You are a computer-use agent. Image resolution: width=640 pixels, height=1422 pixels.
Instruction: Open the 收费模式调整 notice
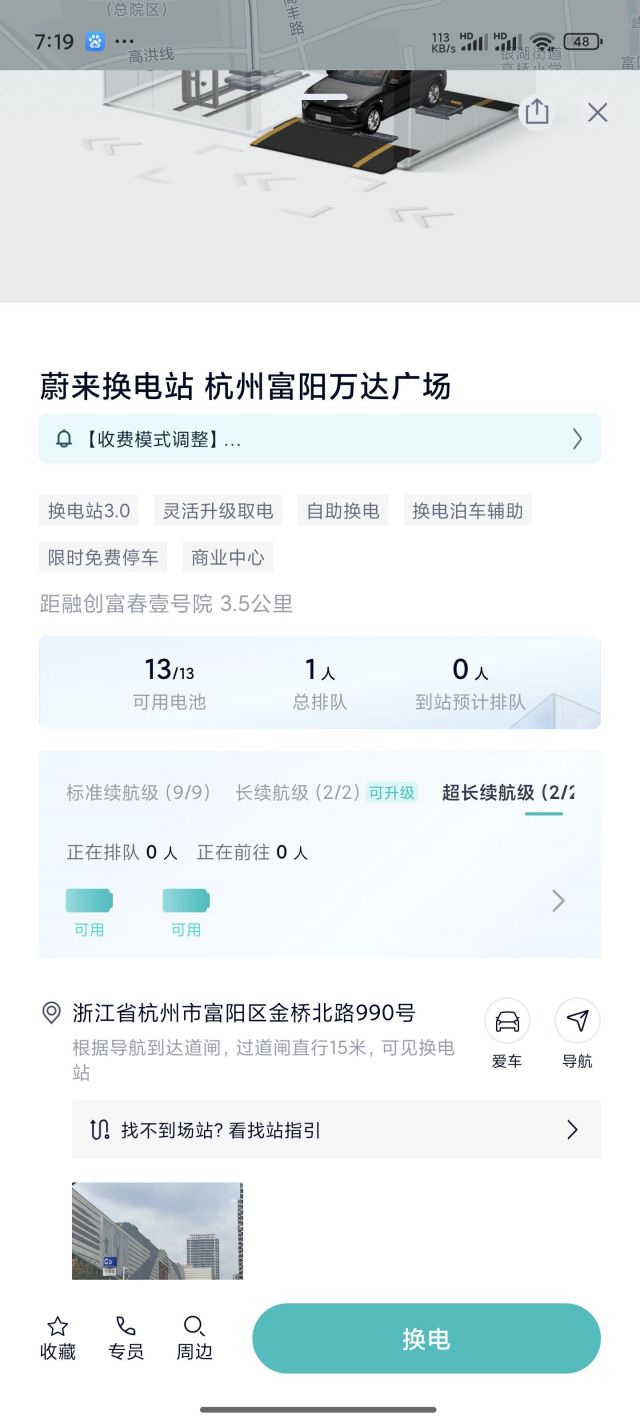[320, 439]
